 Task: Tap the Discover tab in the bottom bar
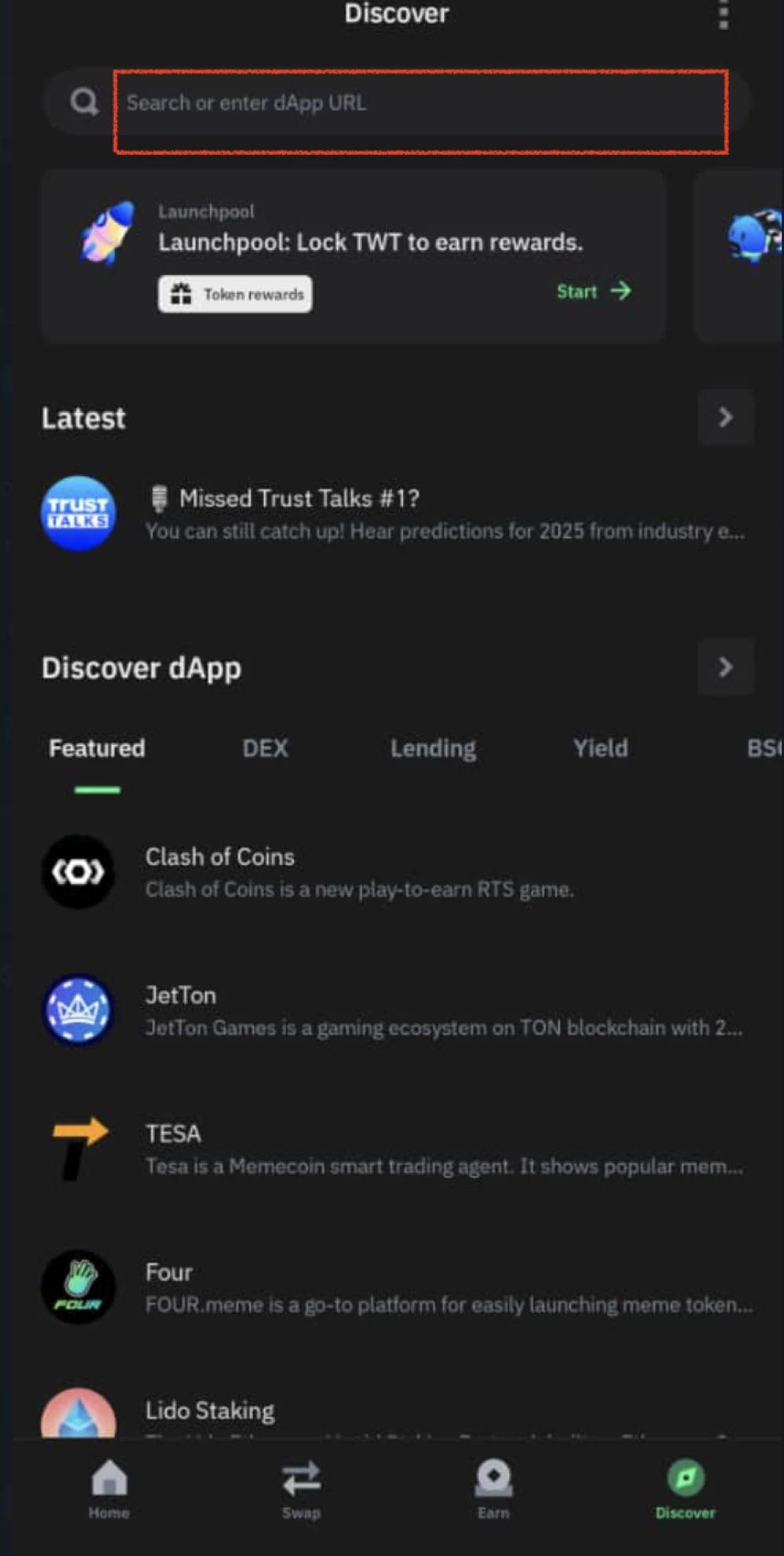point(685,1489)
